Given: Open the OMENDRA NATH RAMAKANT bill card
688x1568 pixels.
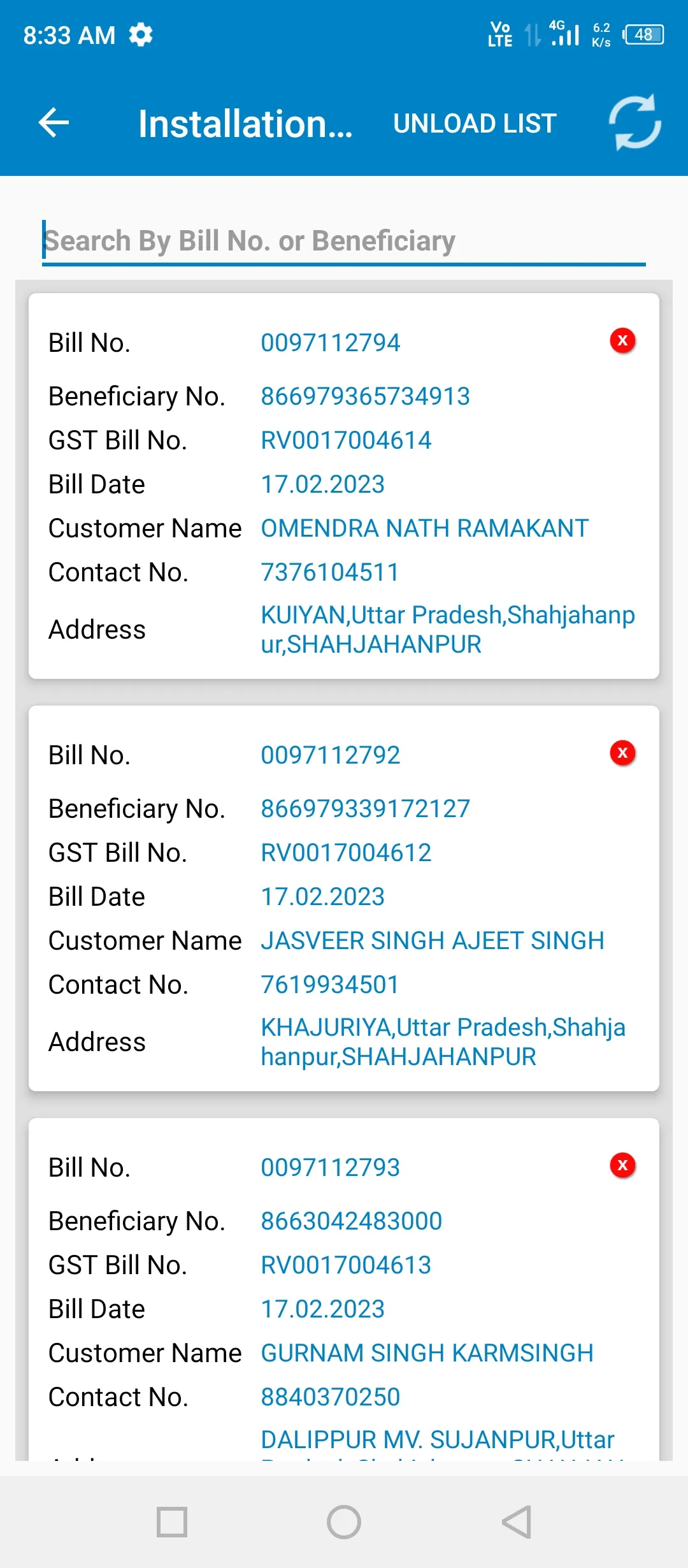Looking at the screenshot, I should 344,486.
